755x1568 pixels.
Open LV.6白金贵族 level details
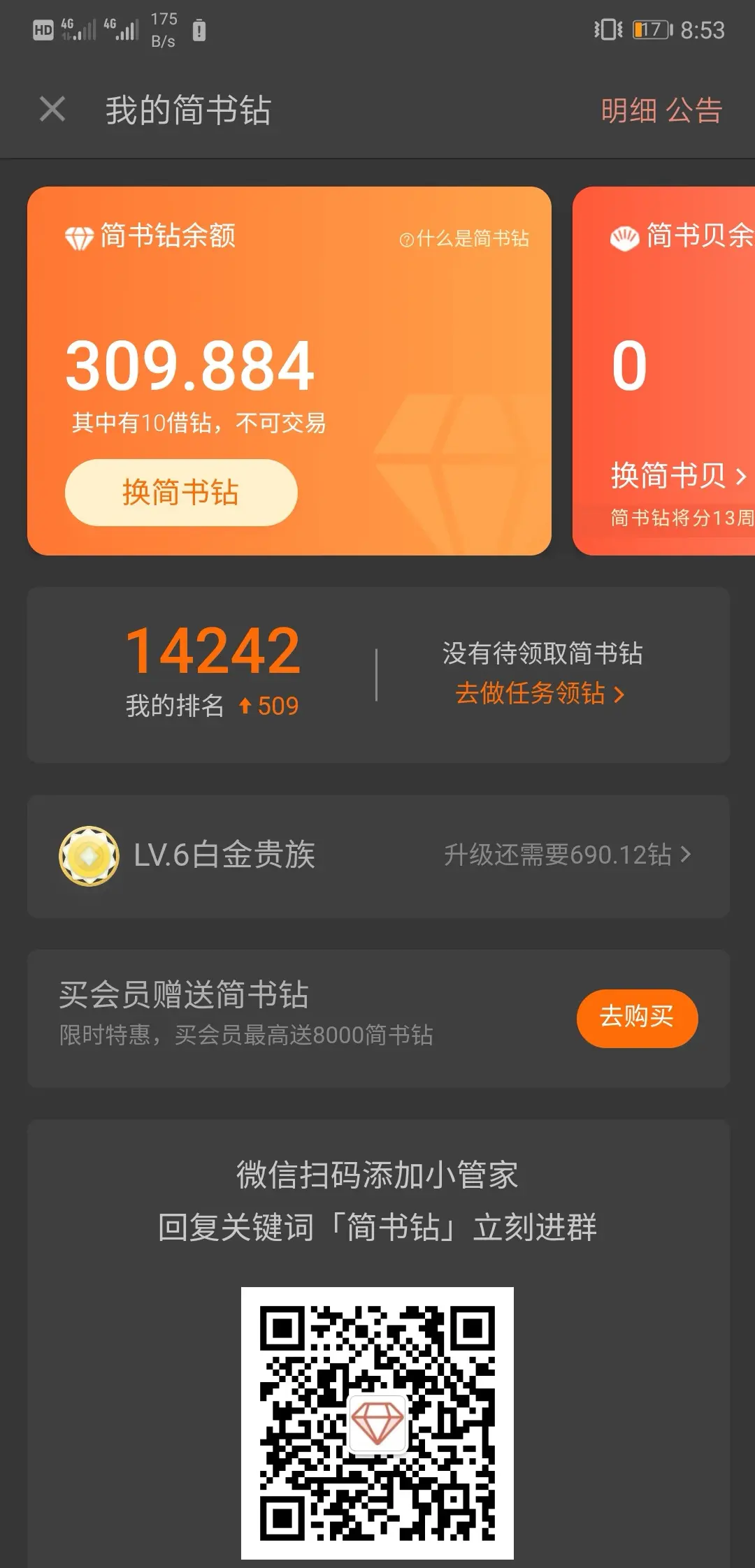click(377, 855)
